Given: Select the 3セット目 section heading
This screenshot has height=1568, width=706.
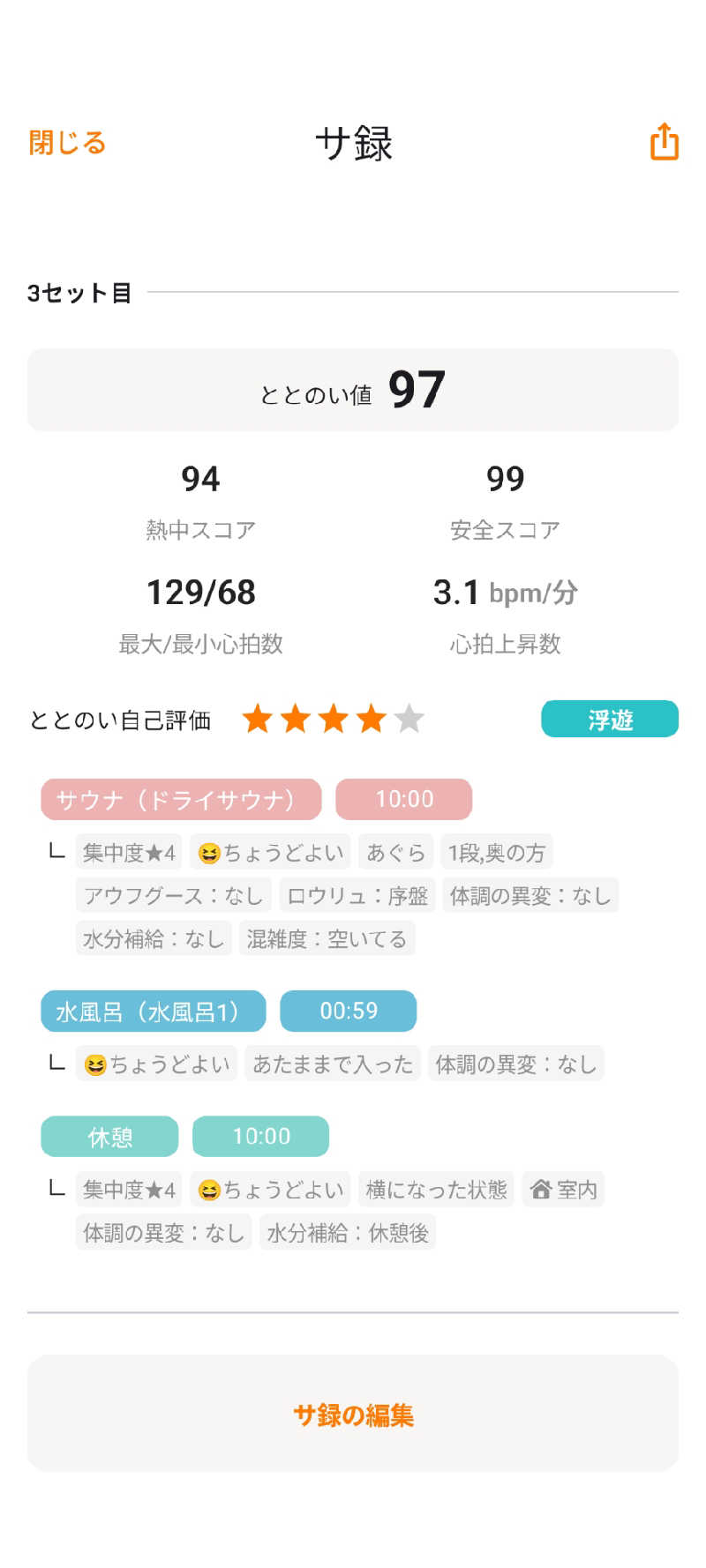Looking at the screenshot, I should point(78,292).
